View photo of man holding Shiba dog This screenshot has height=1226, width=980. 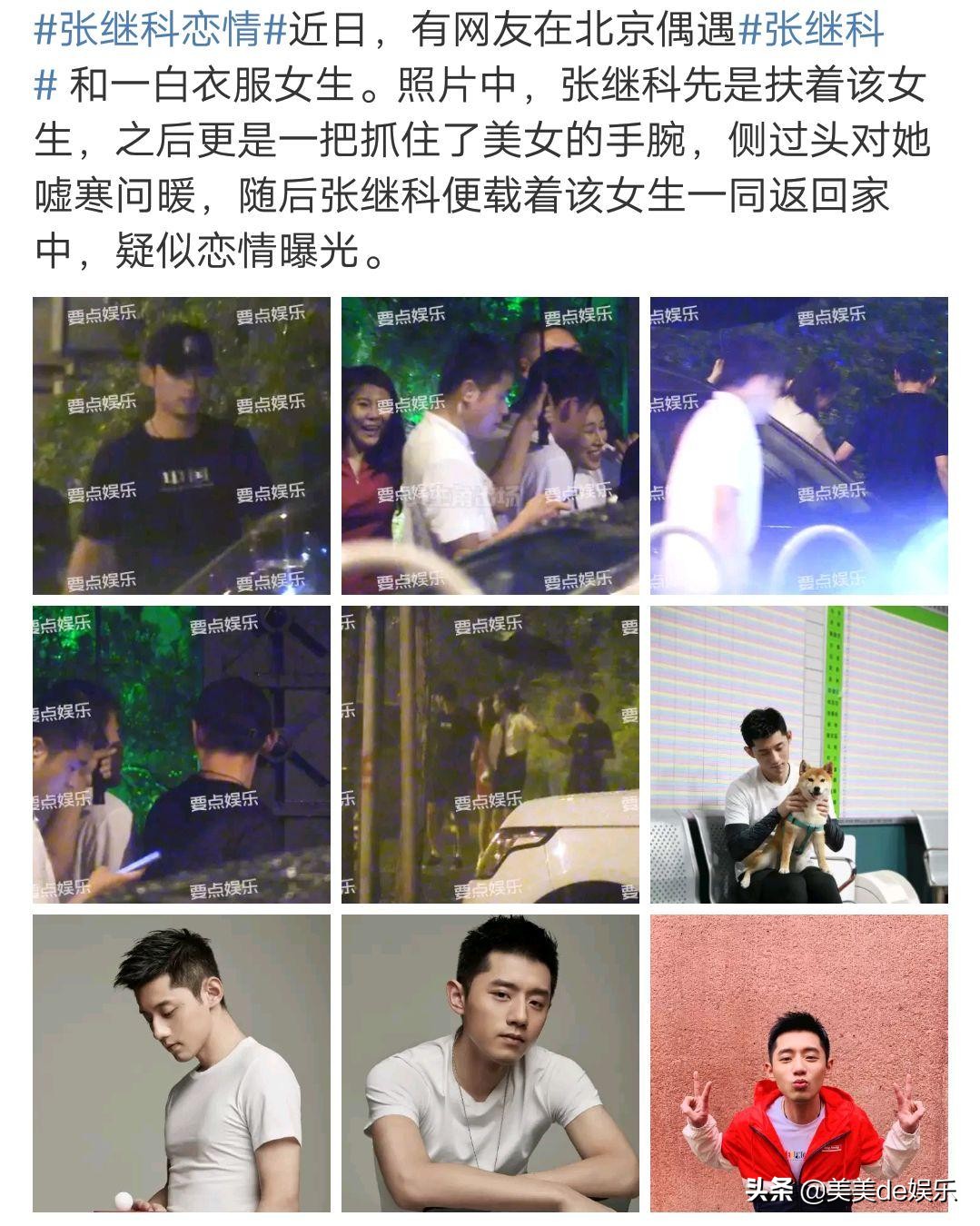click(798, 755)
